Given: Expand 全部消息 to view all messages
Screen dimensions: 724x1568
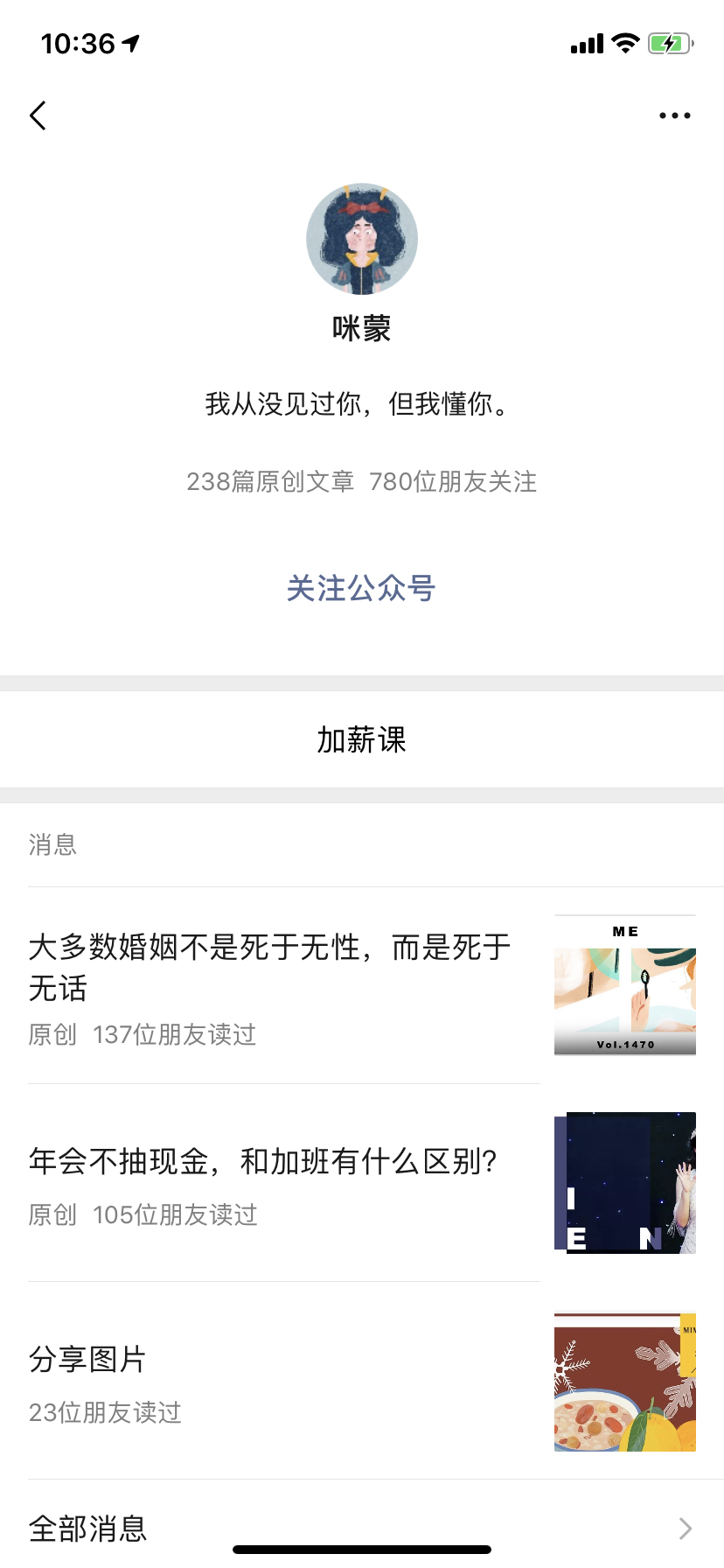Looking at the screenshot, I should 87,1528.
